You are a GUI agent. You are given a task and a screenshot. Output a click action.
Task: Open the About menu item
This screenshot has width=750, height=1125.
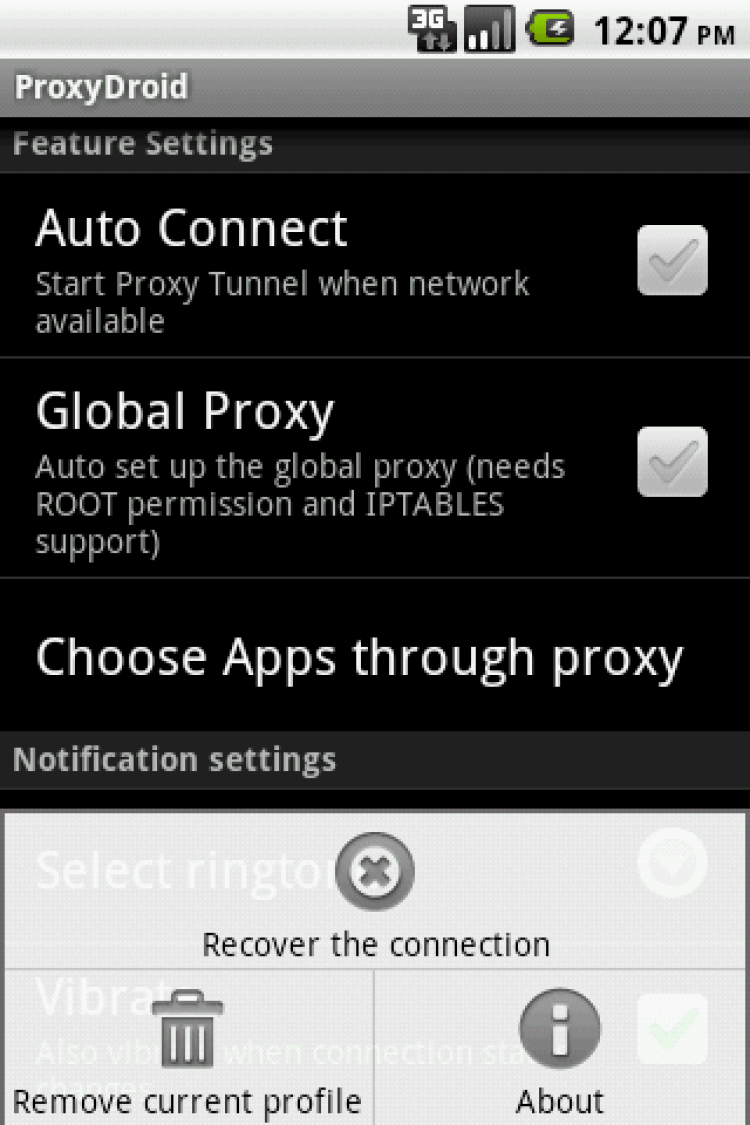tap(560, 1050)
